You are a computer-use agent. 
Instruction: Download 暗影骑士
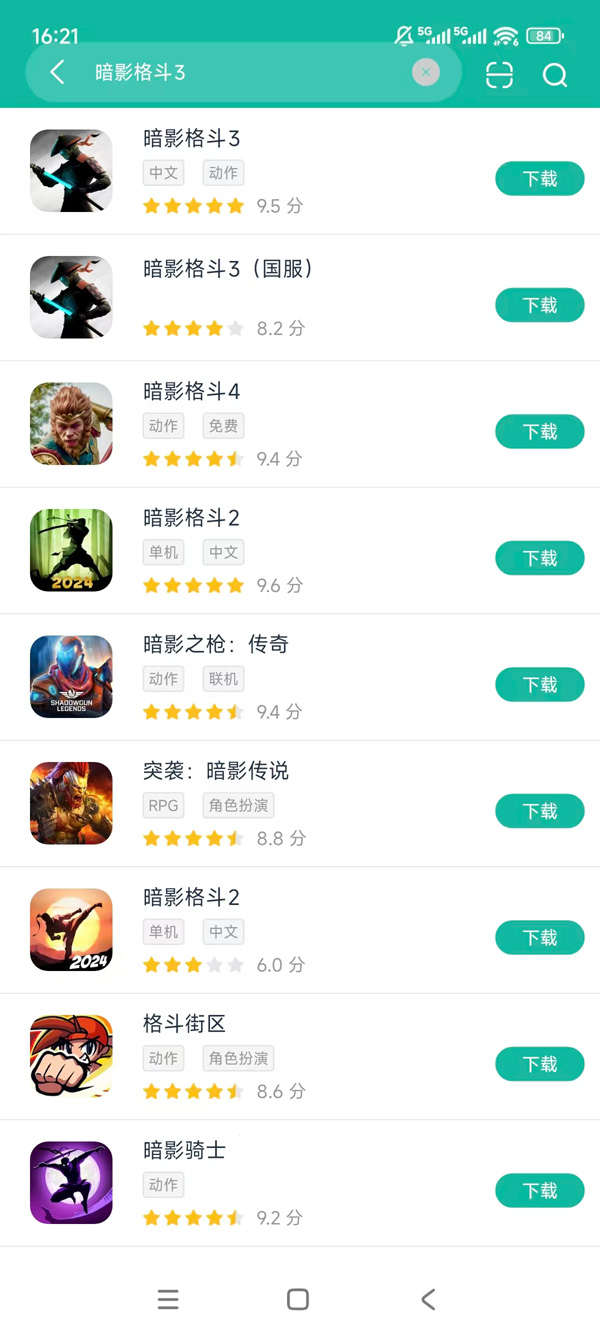coord(539,1191)
